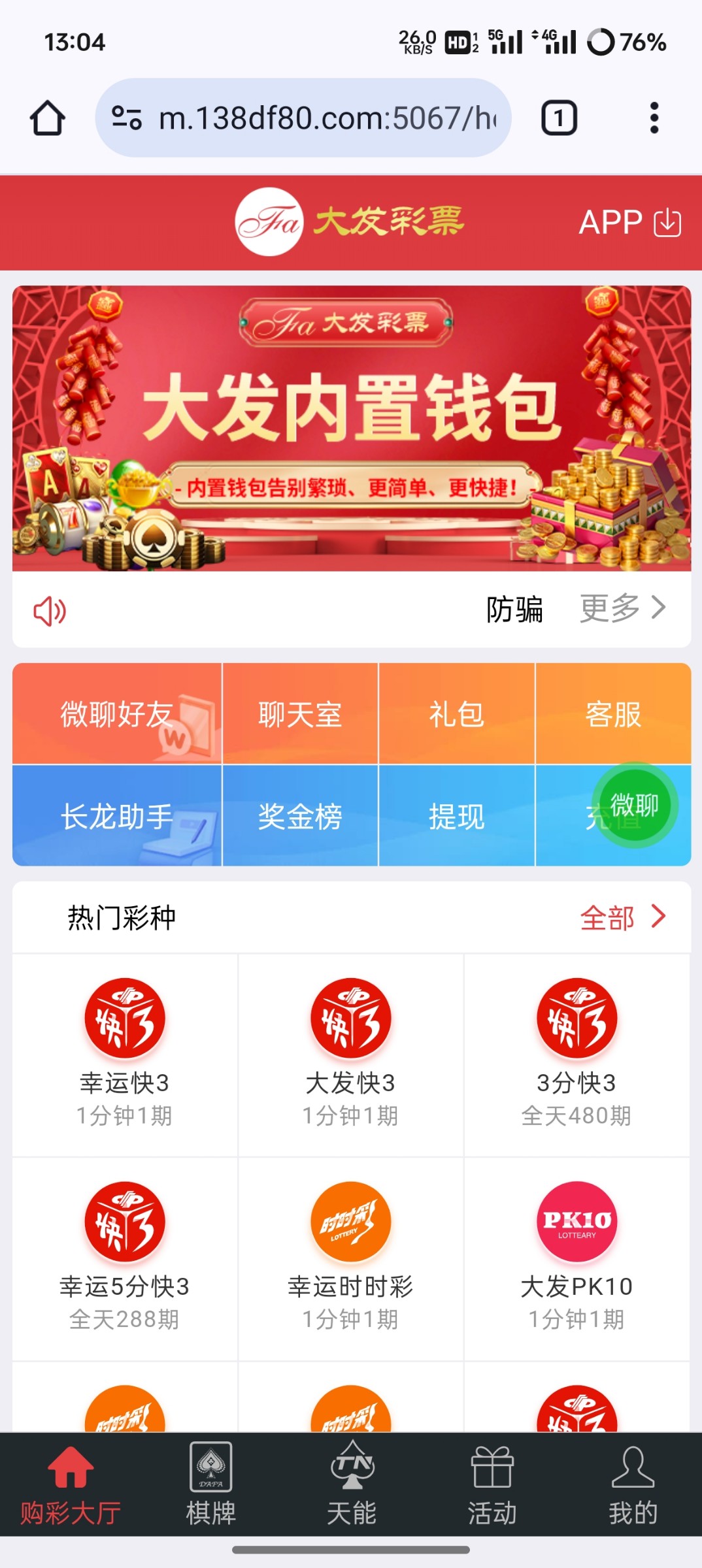The width and height of the screenshot is (702, 1568).
Task: Contact 客服 customer service
Action: click(x=613, y=714)
